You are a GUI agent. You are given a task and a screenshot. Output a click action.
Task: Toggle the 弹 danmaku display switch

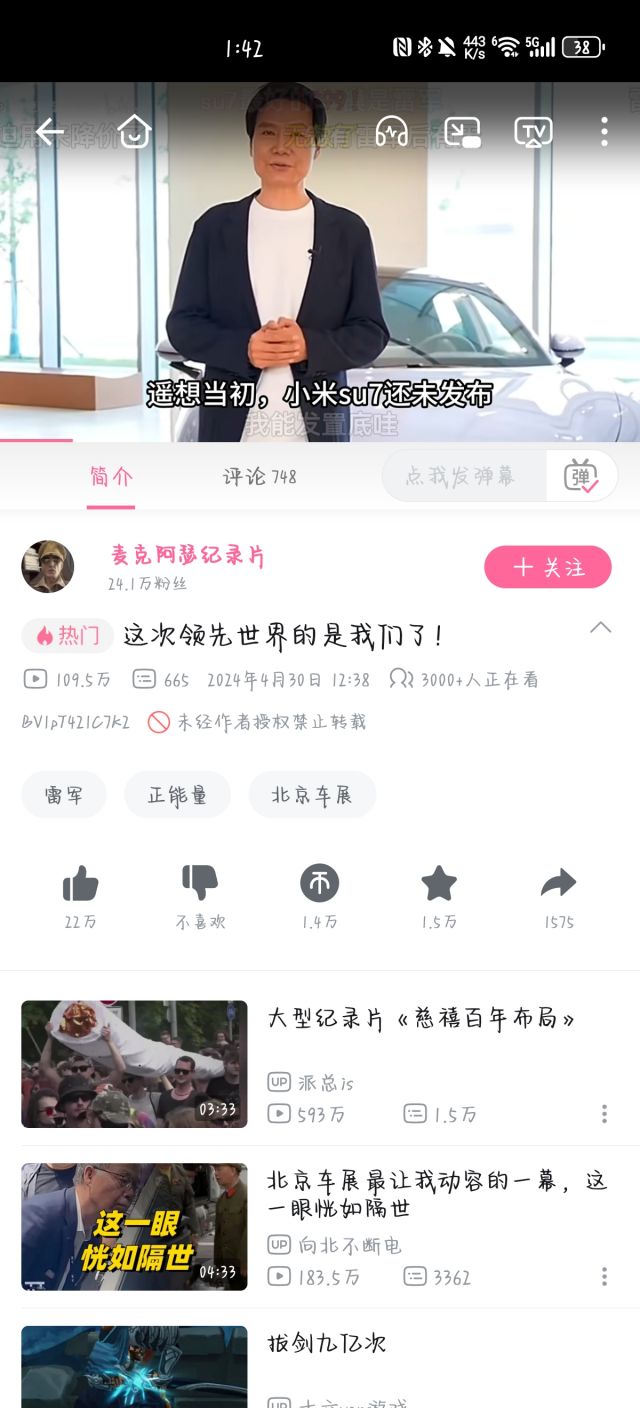click(x=581, y=476)
